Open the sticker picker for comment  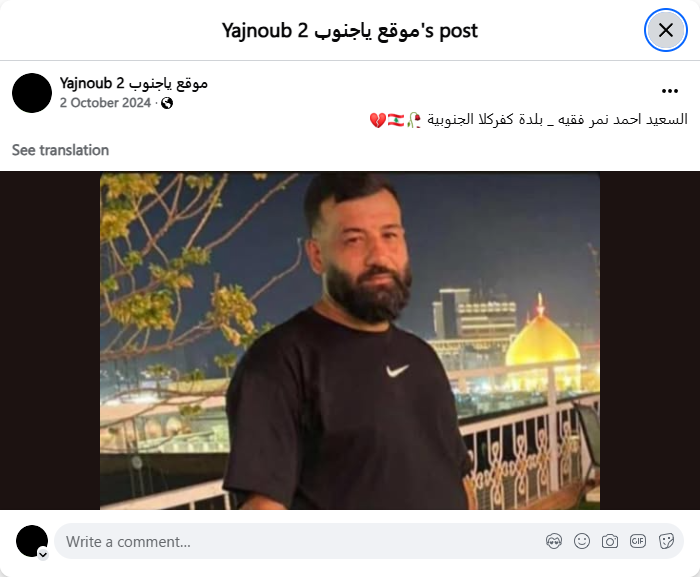[666, 542]
